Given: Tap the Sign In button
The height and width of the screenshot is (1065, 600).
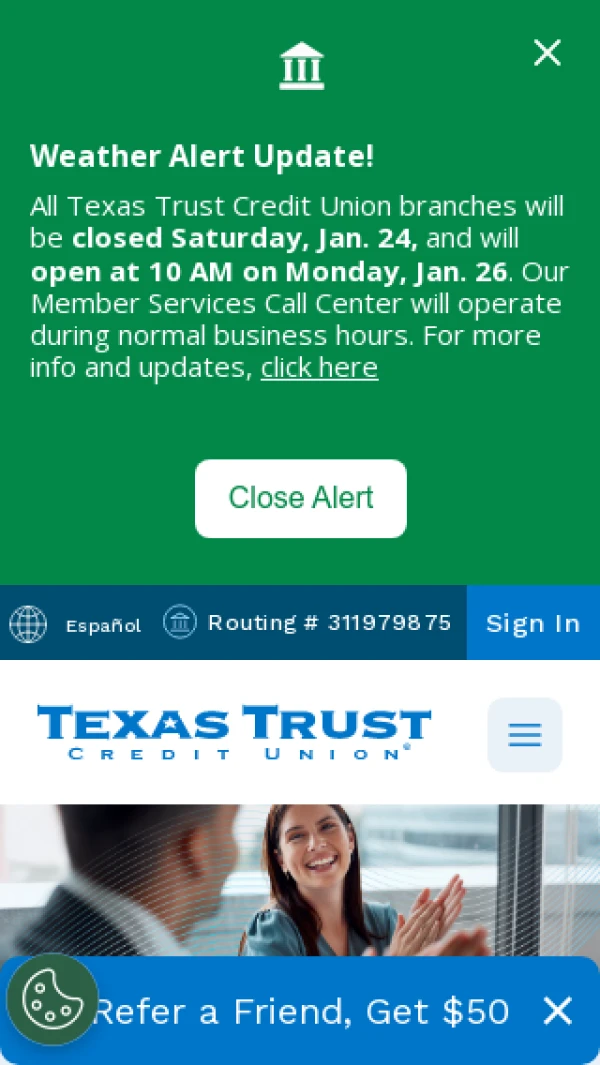Looking at the screenshot, I should pos(532,623).
